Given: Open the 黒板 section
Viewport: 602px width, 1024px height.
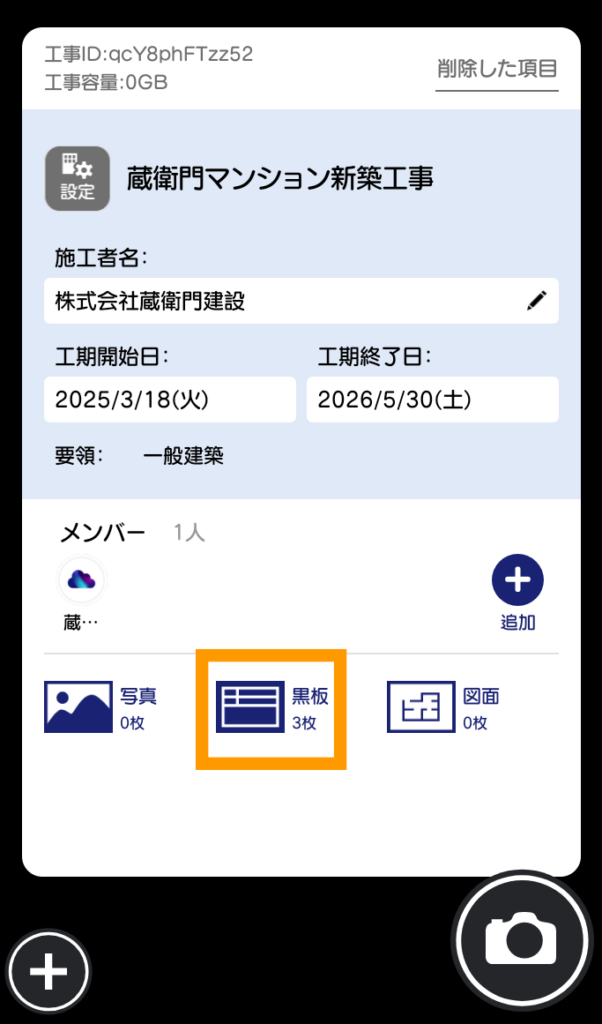Looking at the screenshot, I should coord(271,708).
